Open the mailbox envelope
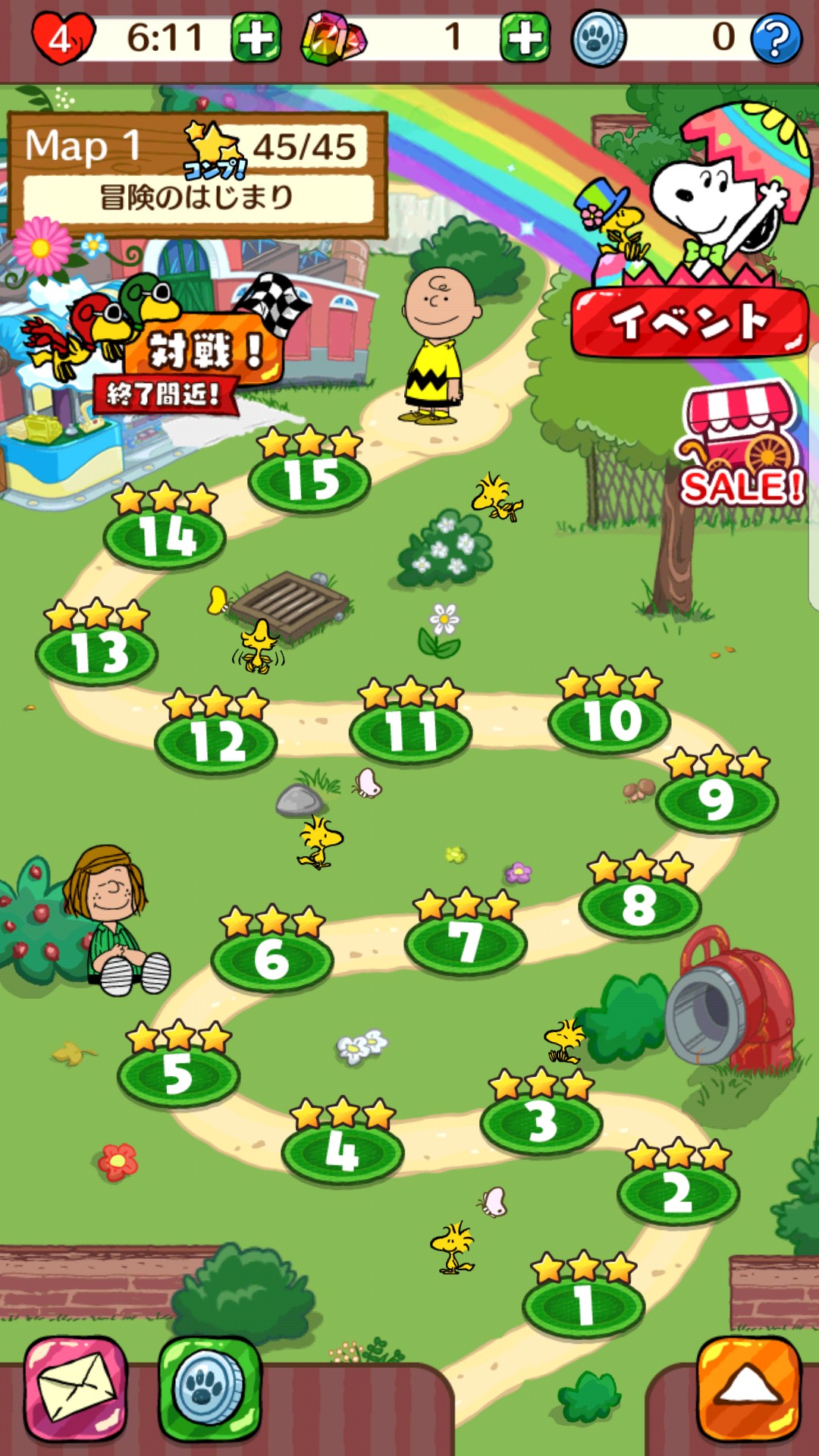Viewport: 819px width, 1456px height. click(76, 1389)
